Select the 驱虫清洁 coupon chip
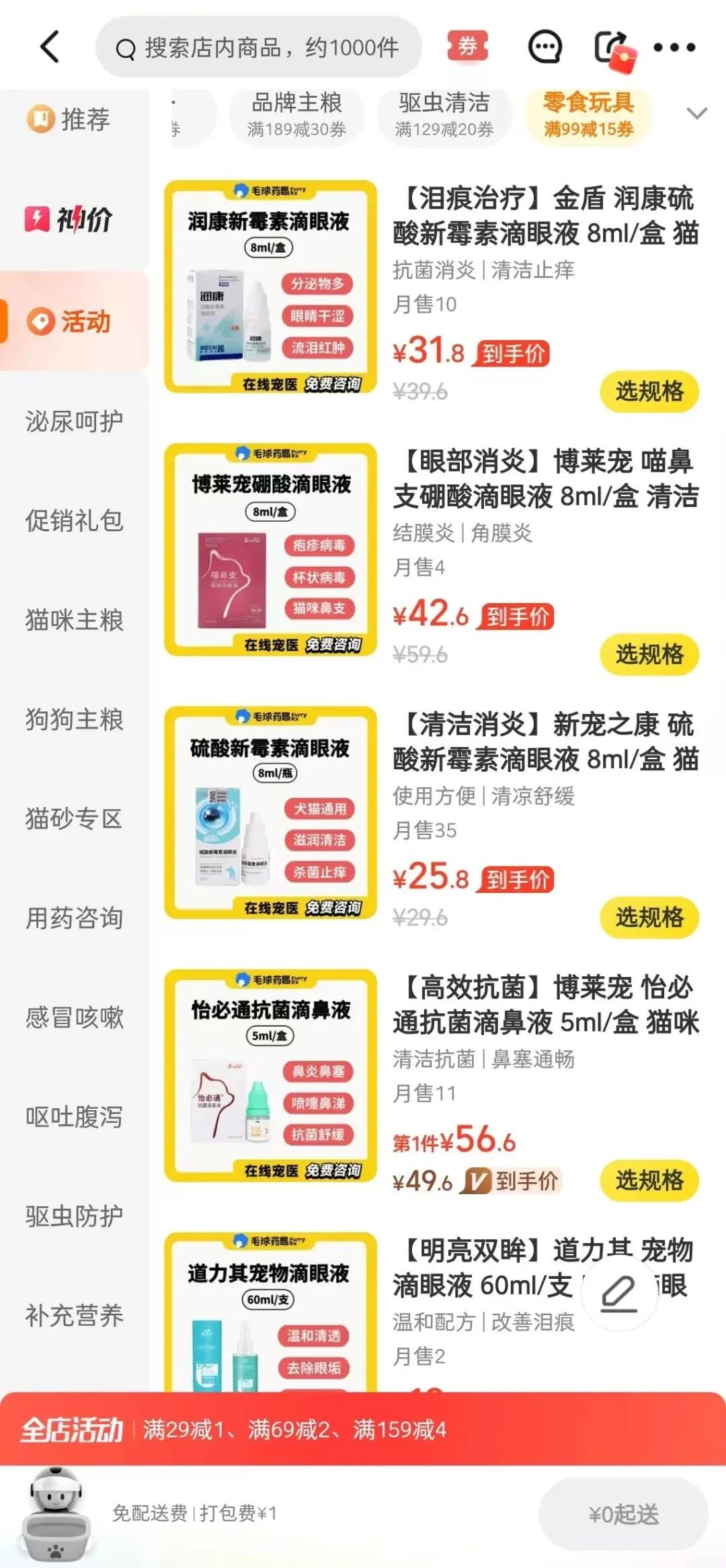This screenshot has height=1568, width=726. [444, 114]
